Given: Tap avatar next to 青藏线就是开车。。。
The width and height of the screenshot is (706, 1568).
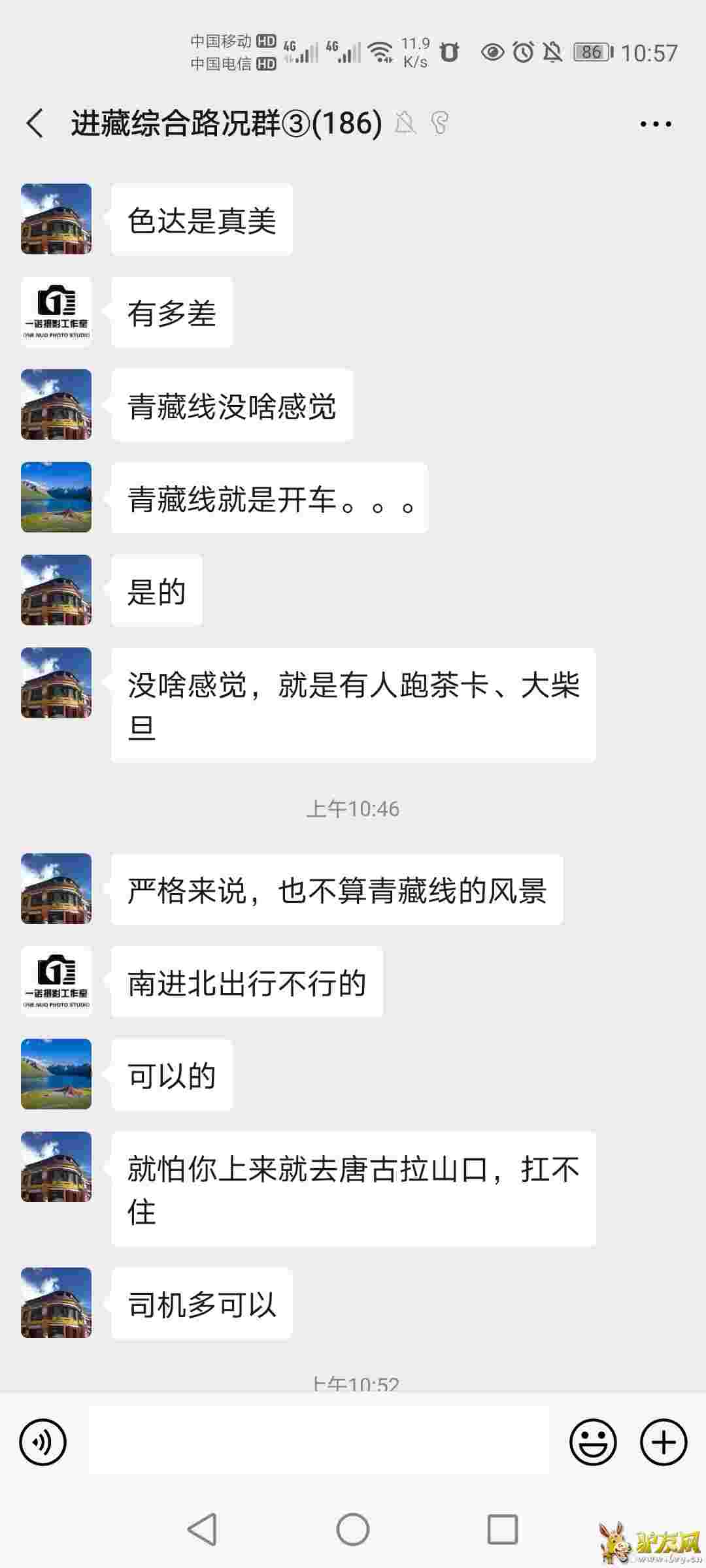Looking at the screenshot, I should pos(56,498).
